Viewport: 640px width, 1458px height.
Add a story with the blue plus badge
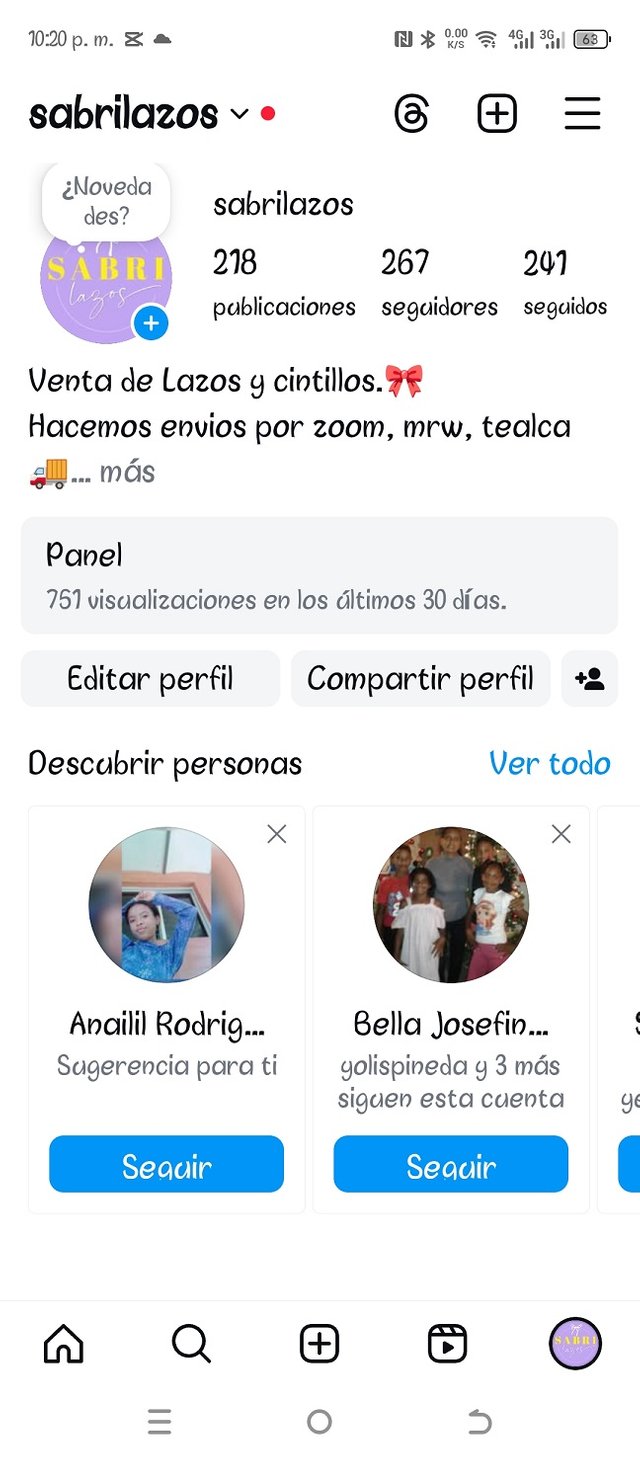[151, 323]
